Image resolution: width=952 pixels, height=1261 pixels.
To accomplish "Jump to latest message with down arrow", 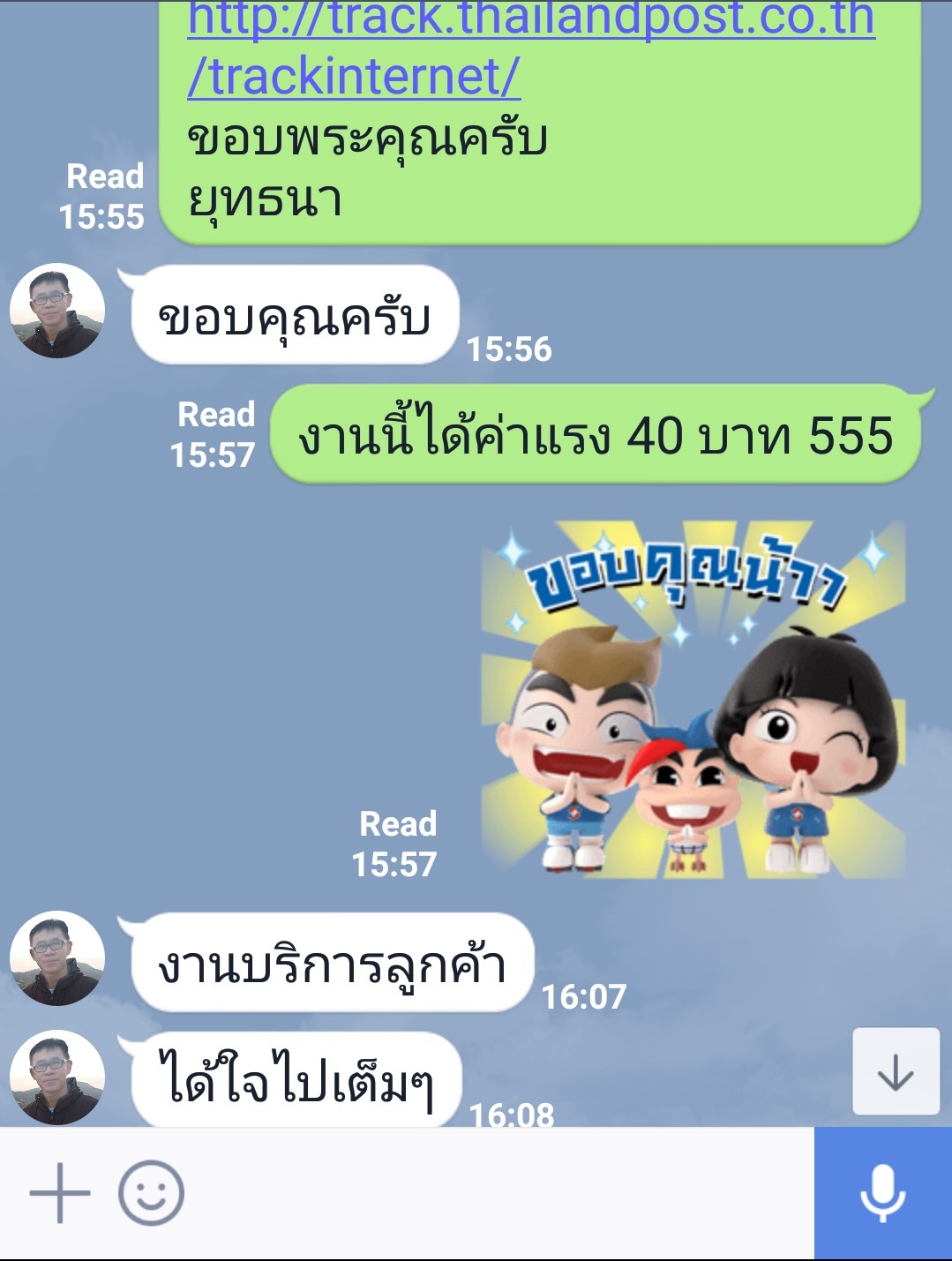I will click(896, 1071).
